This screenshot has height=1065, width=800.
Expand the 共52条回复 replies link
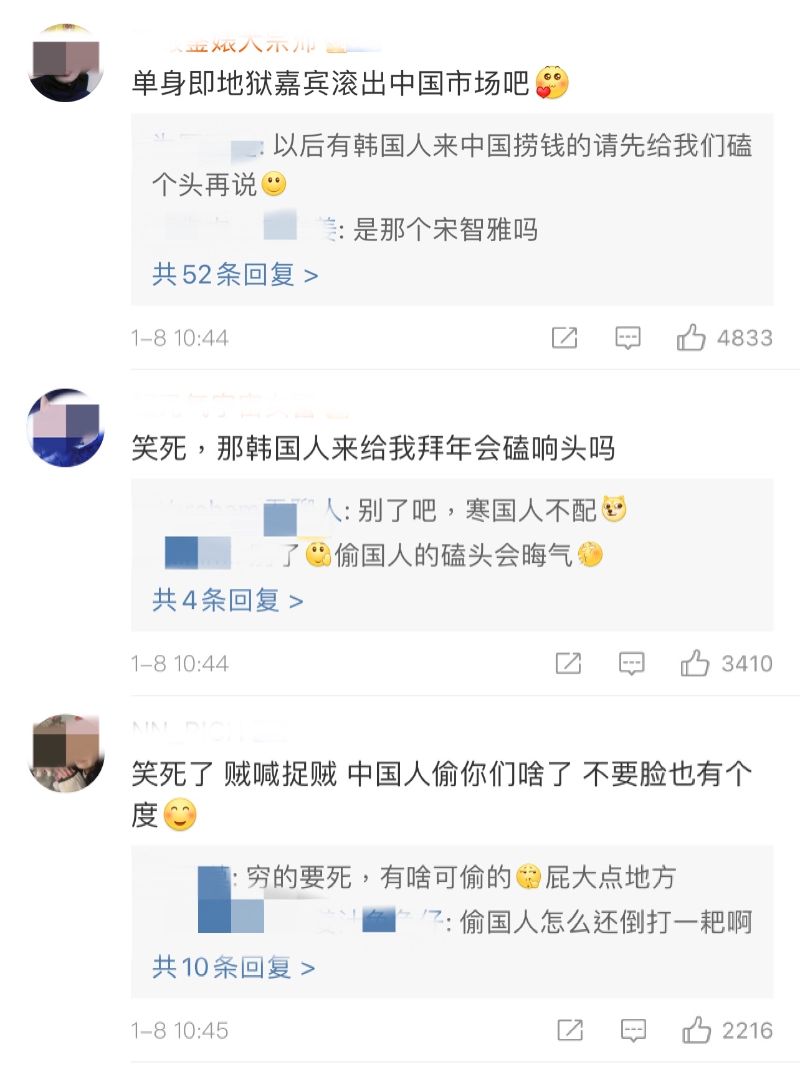pos(235,275)
